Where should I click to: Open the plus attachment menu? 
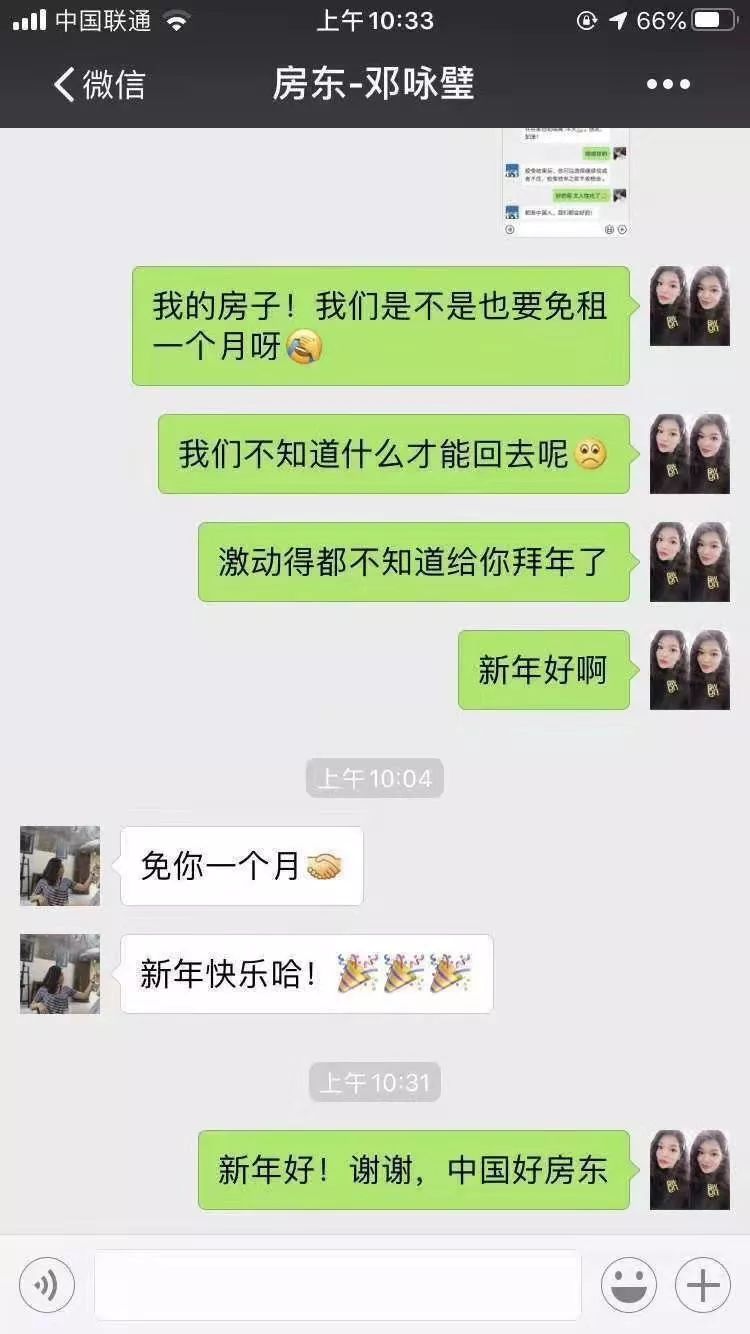(704, 1284)
